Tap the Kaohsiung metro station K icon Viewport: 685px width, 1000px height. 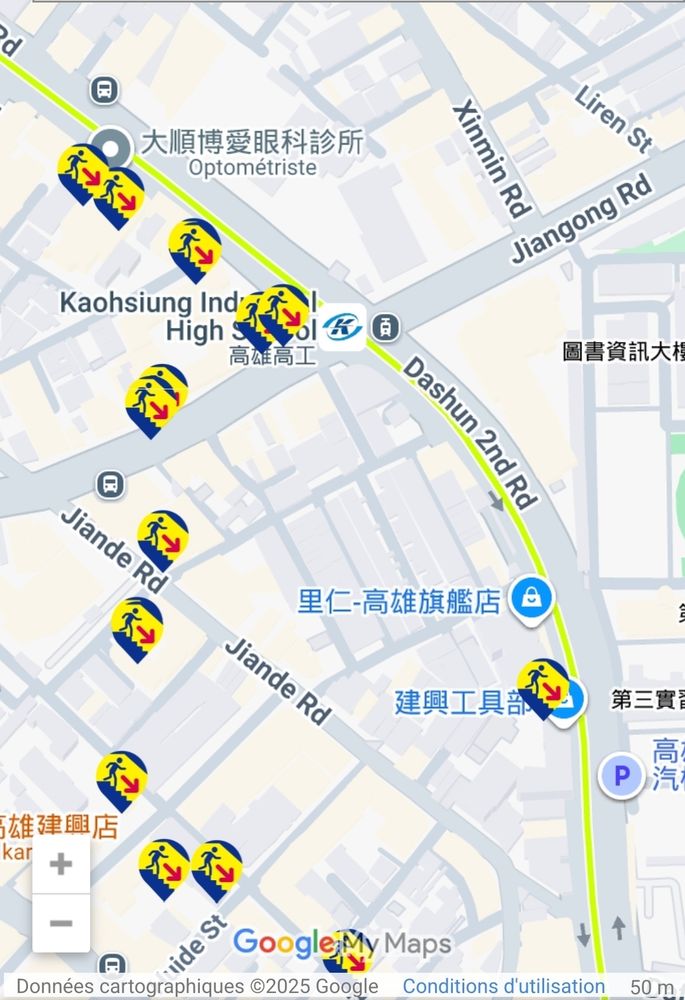point(343,327)
